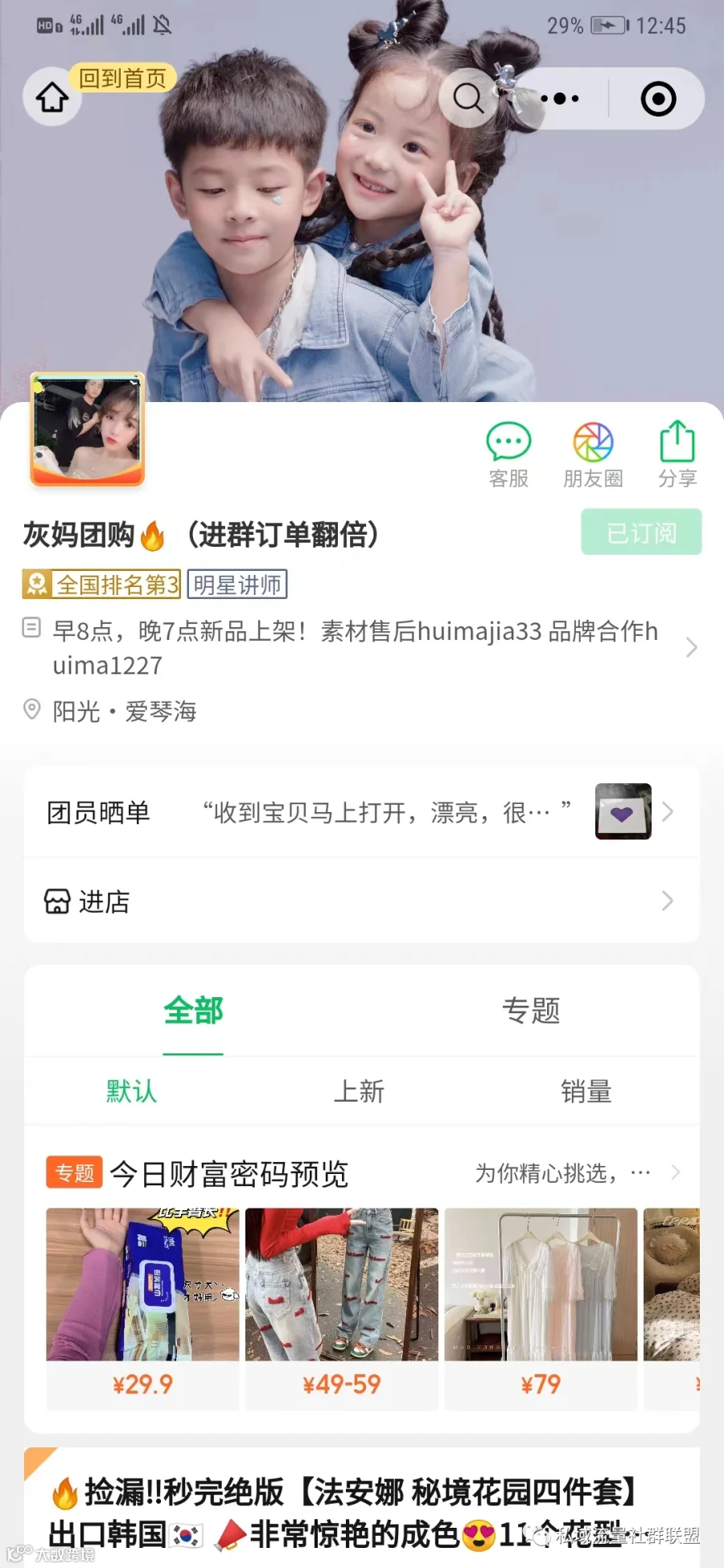724x1568 pixels.
Task: Contact 客服 customer service
Action: pyautogui.click(x=508, y=455)
